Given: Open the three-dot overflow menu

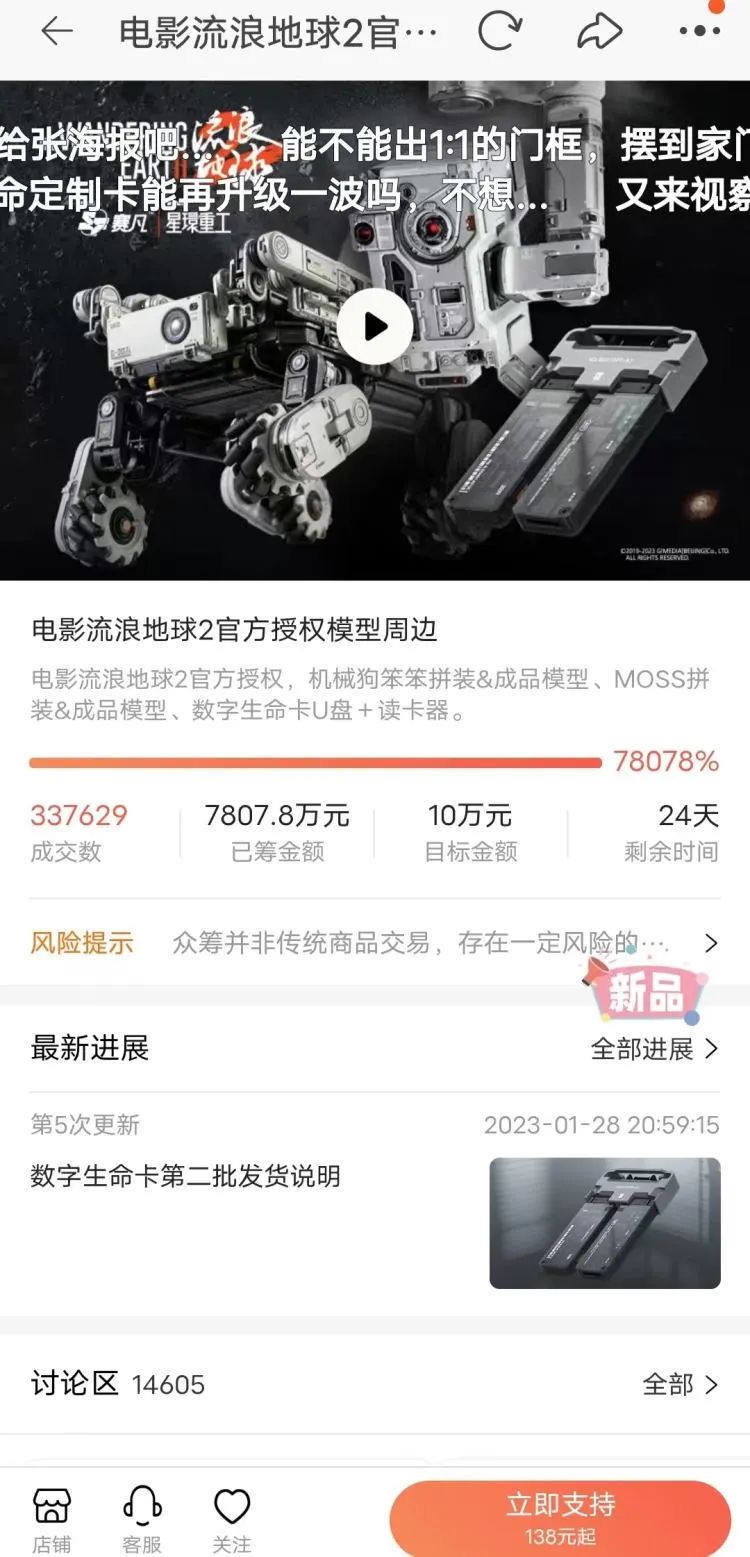Looking at the screenshot, I should coord(699,32).
